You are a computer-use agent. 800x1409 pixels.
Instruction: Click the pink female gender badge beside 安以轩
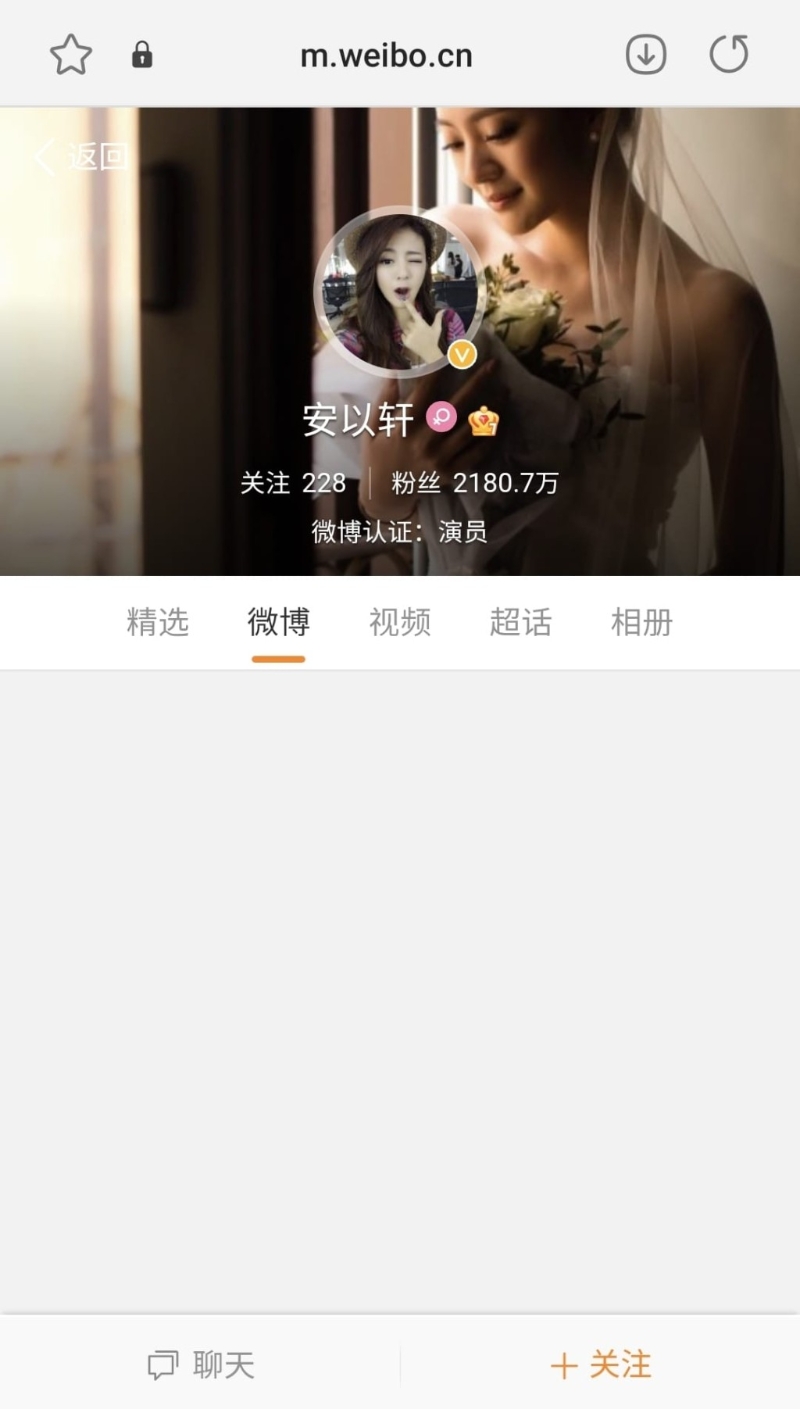440,419
